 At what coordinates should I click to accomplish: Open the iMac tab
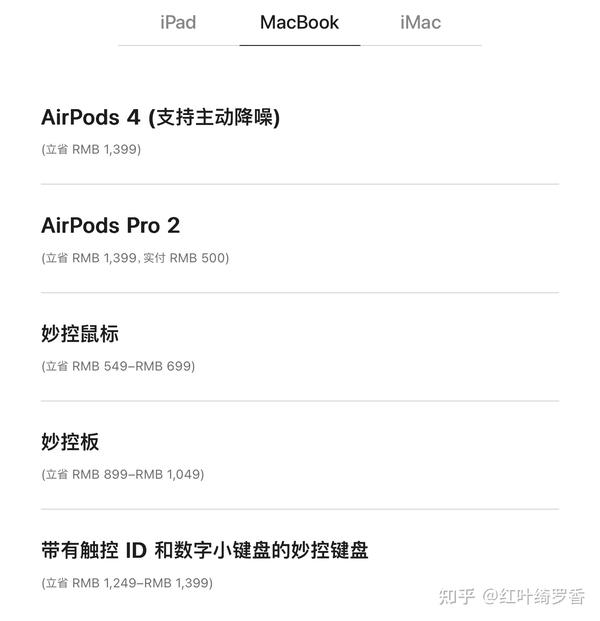pyautogui.click(x=420, y=22)
